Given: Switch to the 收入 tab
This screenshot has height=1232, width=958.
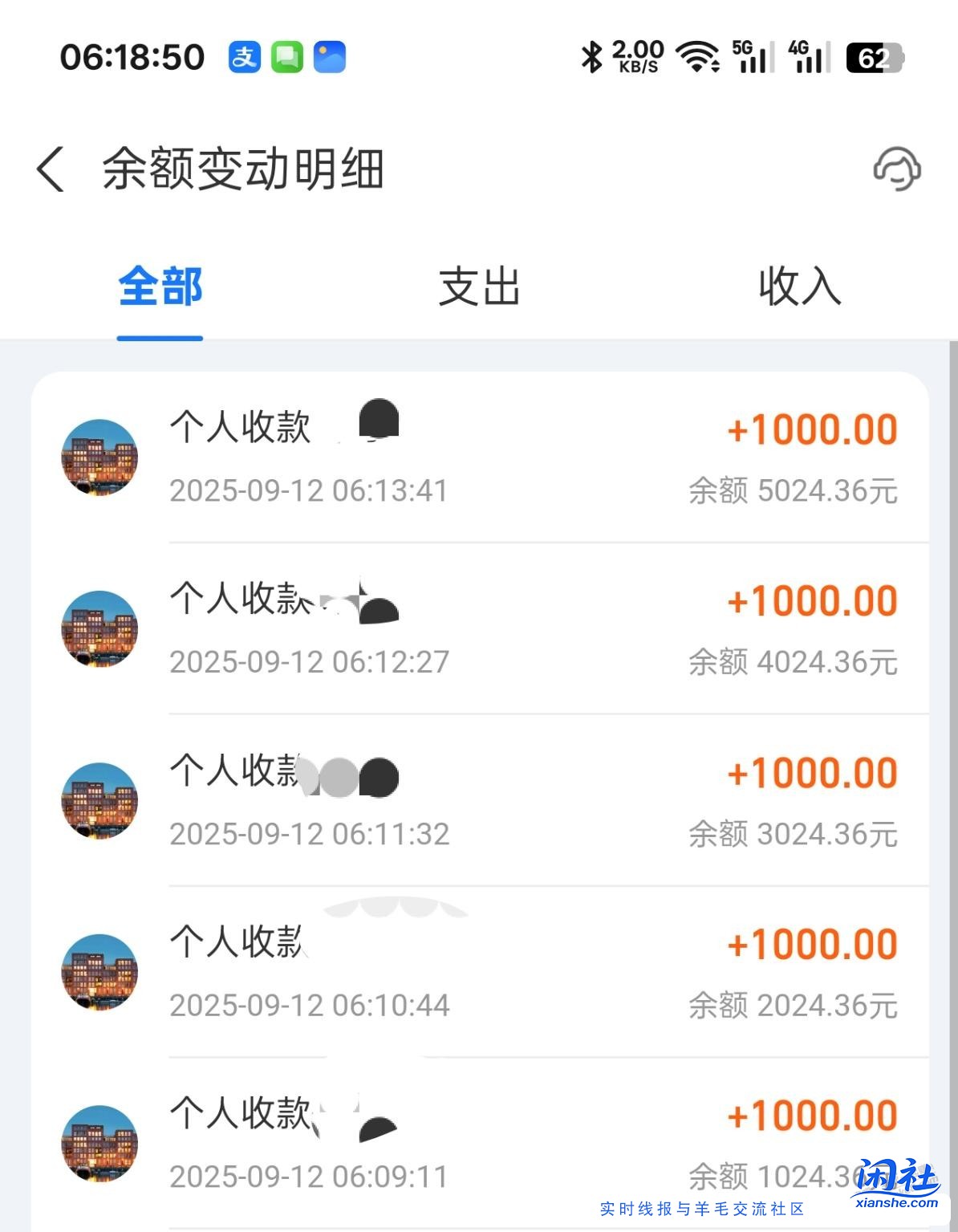Looking at the screenshot, I should tap(799, 291).
